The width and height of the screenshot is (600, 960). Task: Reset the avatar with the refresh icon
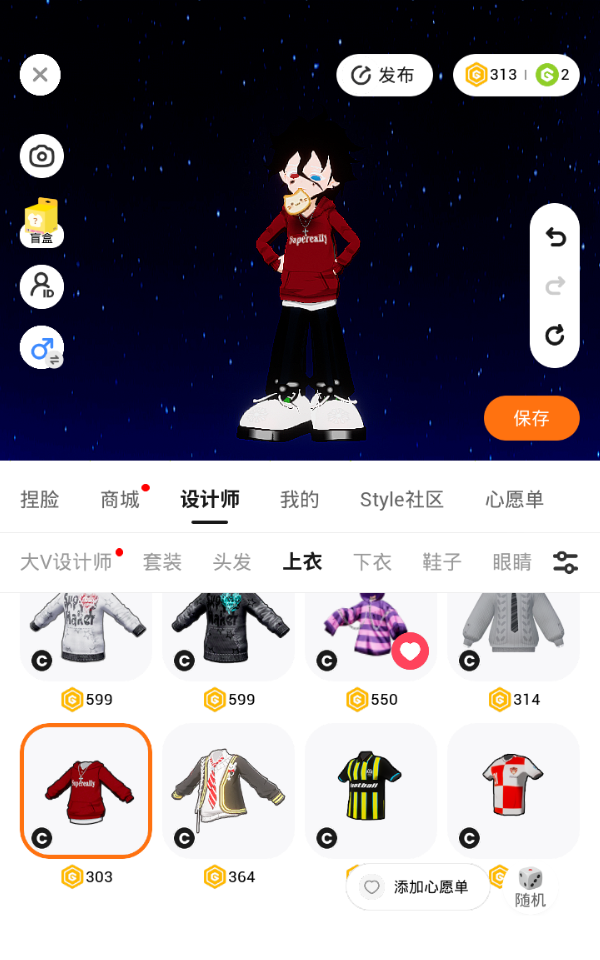[555, 335]
